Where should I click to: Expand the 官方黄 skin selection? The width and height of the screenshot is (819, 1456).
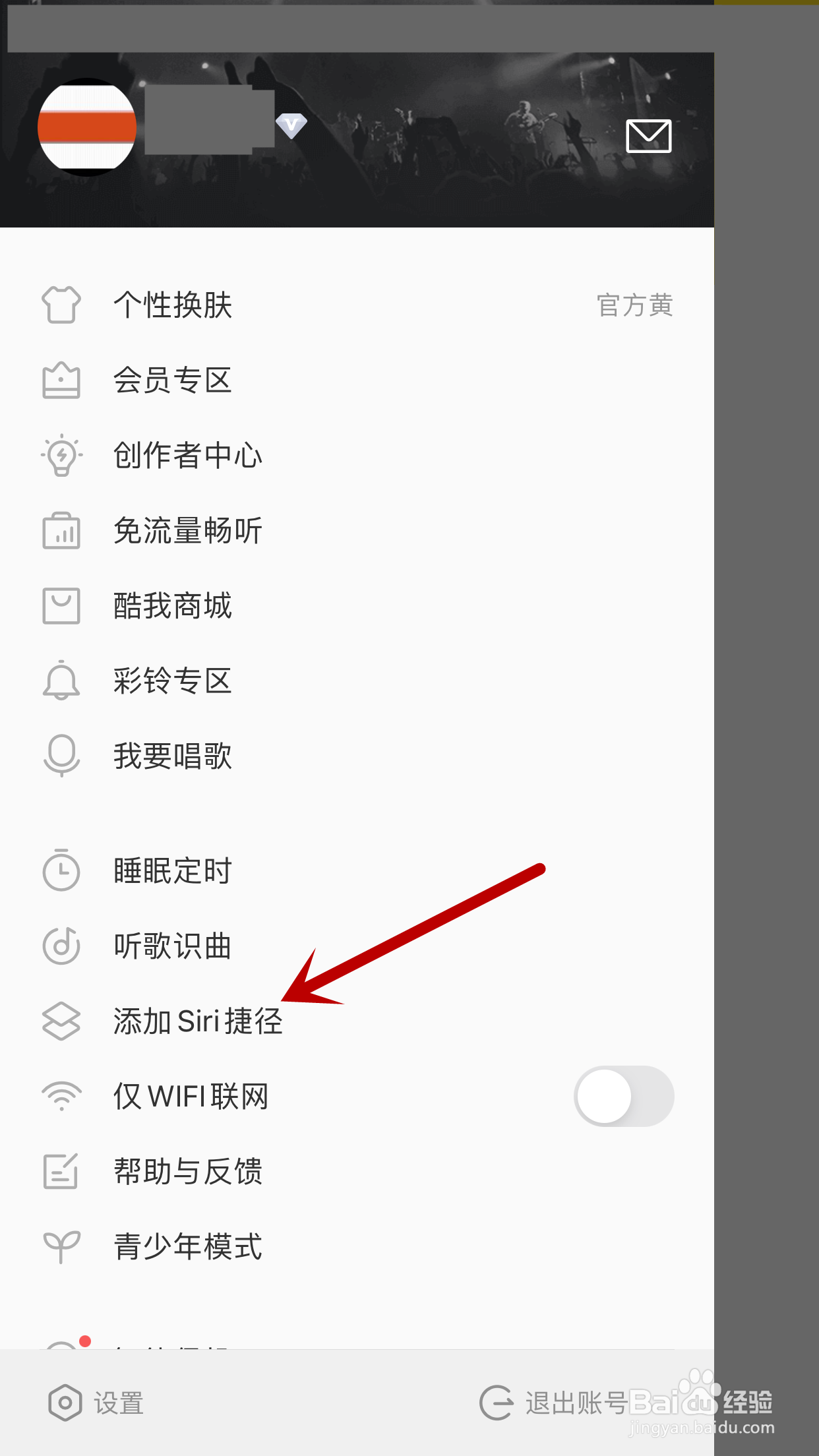(x=634, y=305)
